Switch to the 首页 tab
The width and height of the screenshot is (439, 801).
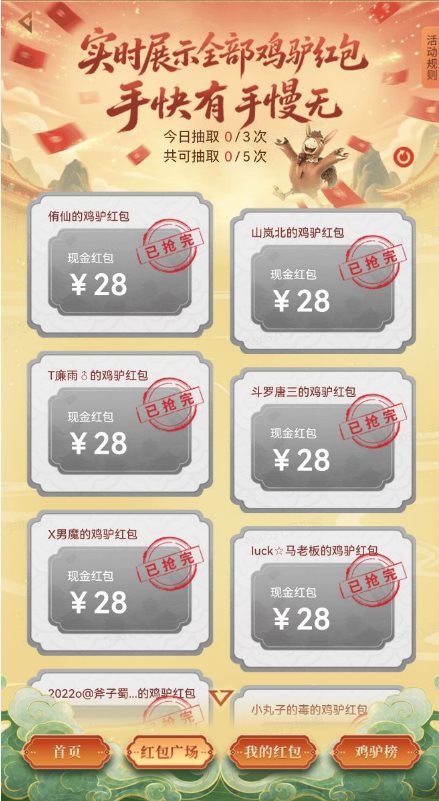coord(67,752)
